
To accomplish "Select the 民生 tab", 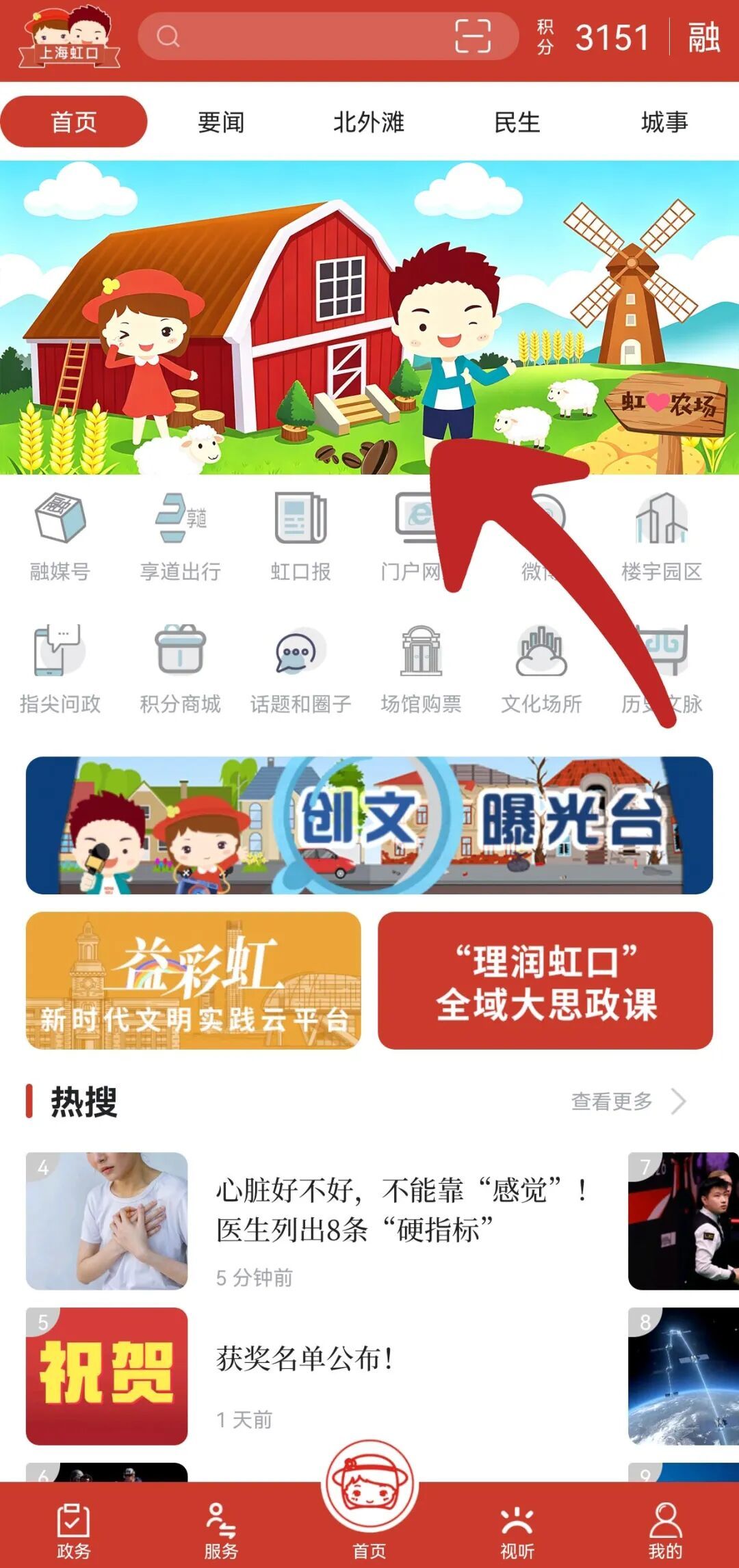I will point(517,122).
